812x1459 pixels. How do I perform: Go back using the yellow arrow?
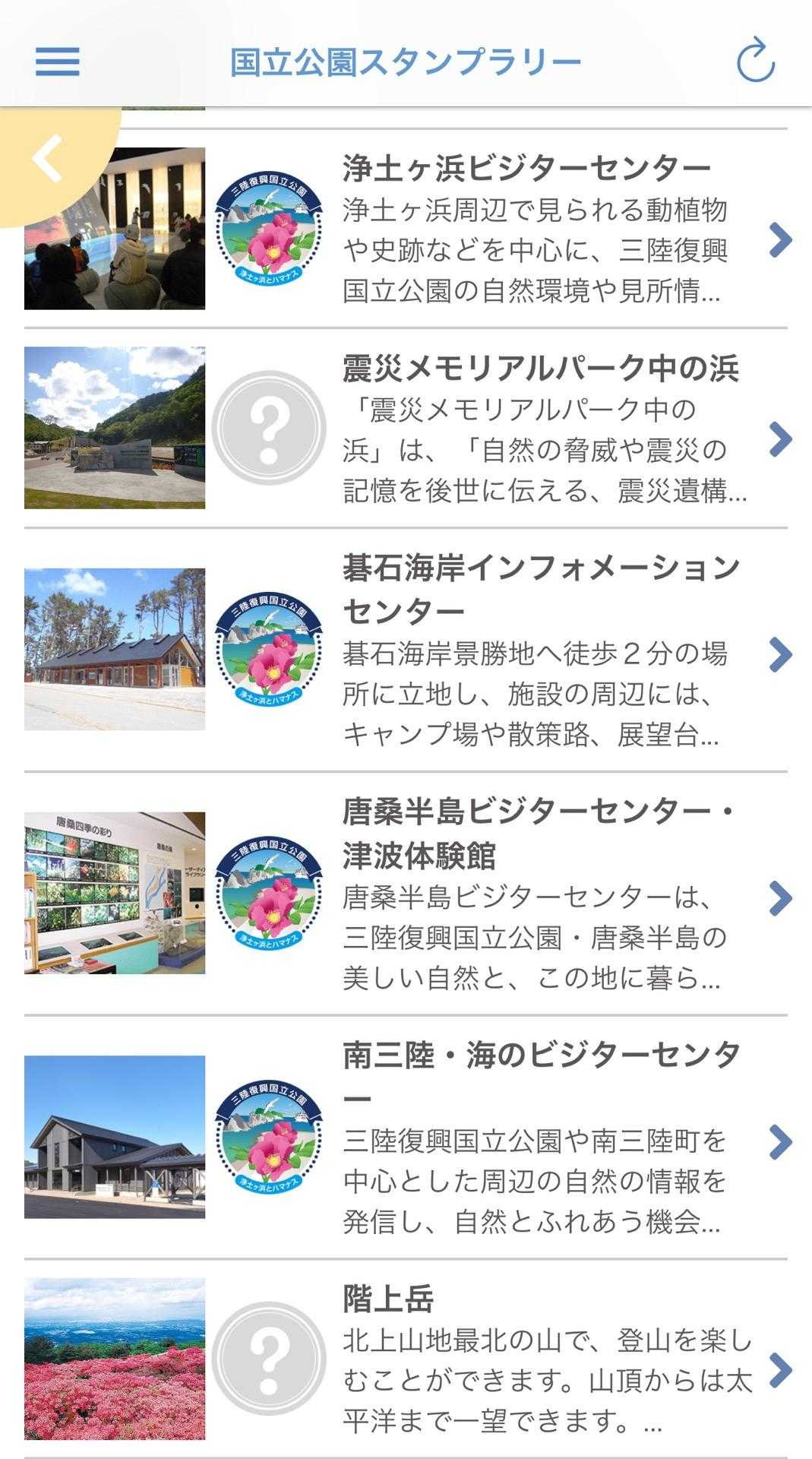coord(47,159)
